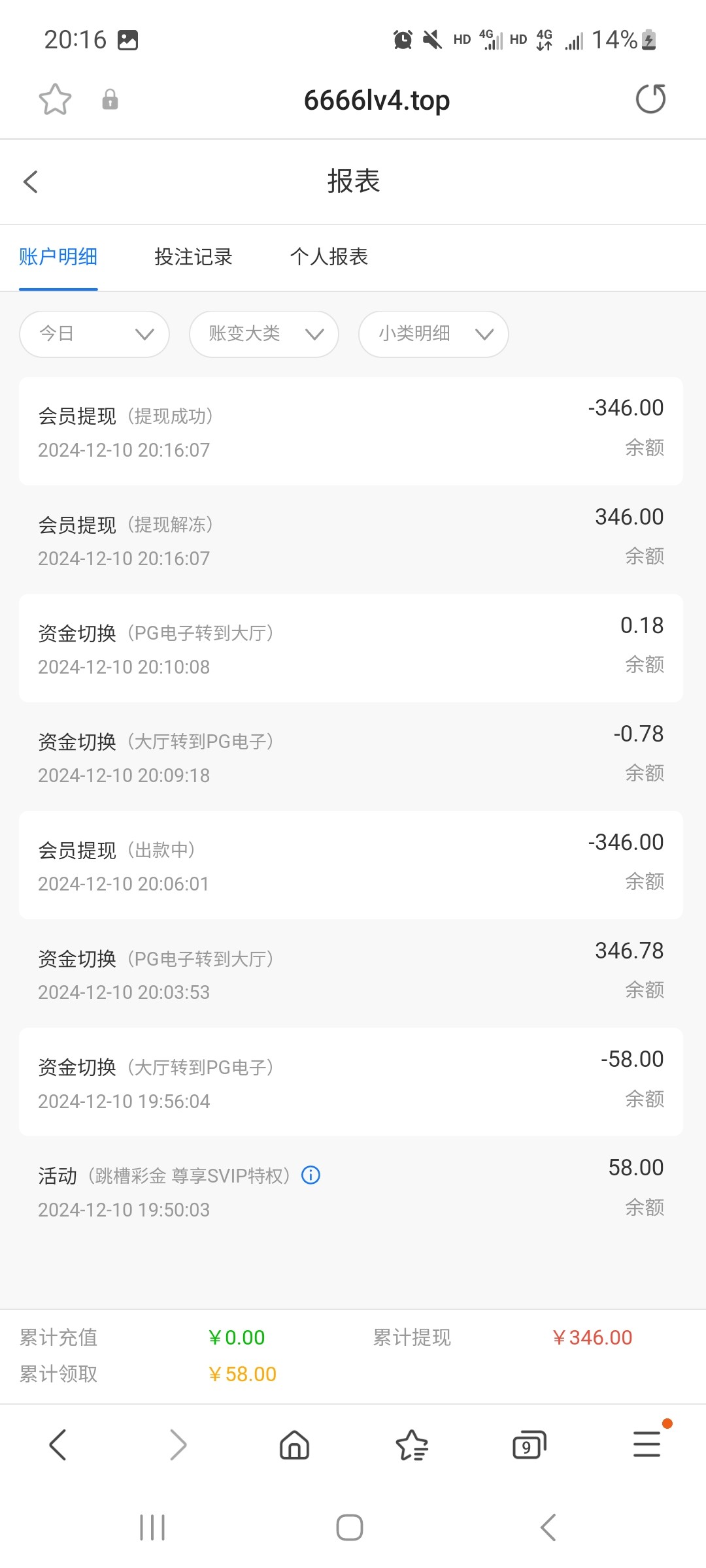Open the 会员提现 提现成功 record
This screenshot has height=1568, width=706.
click(351, 431)
